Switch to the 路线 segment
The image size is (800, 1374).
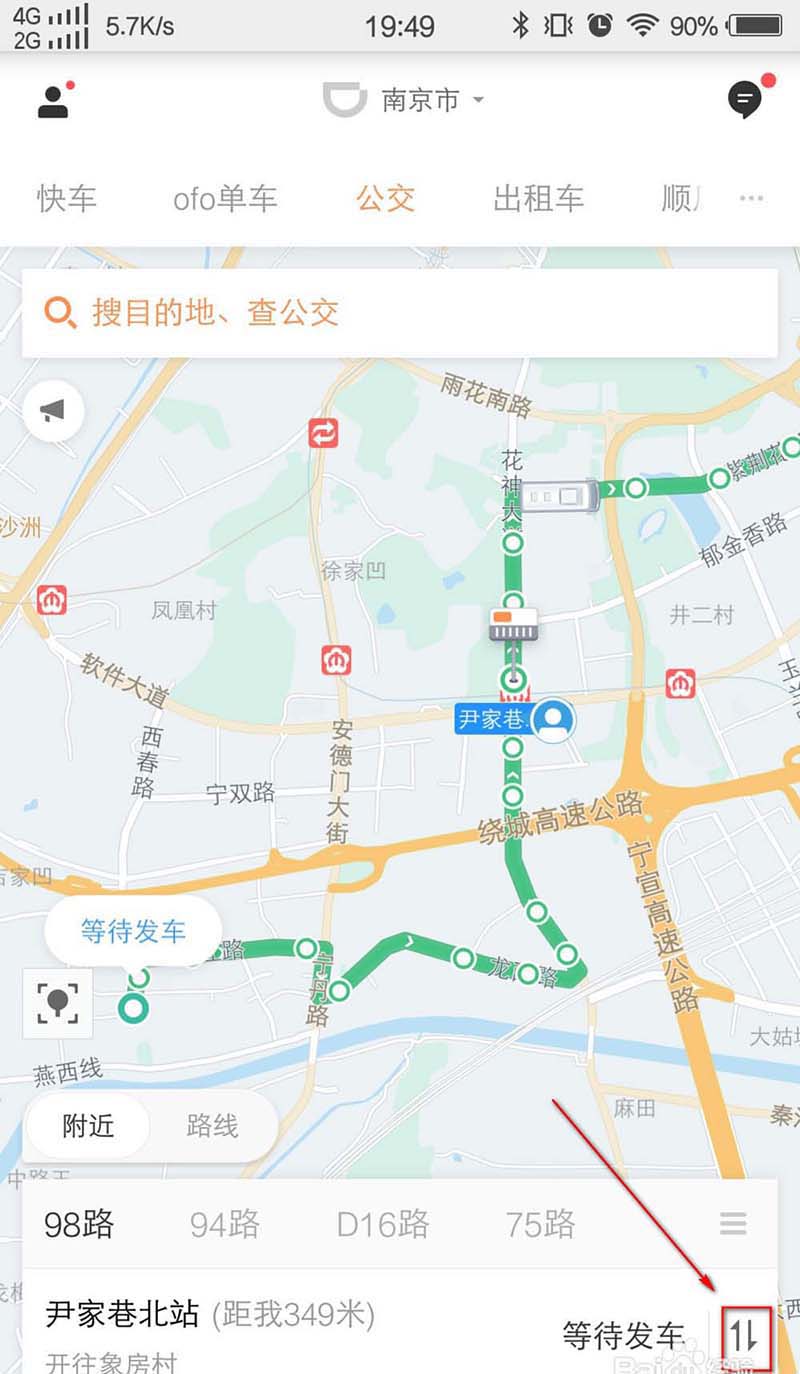212,1126
